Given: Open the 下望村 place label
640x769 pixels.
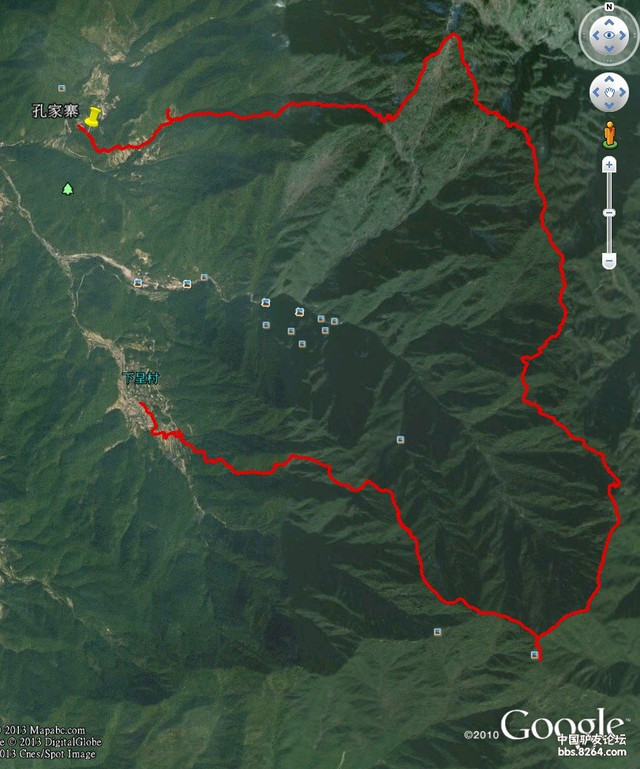Looking at the screenshot, I should pos(140,379).
